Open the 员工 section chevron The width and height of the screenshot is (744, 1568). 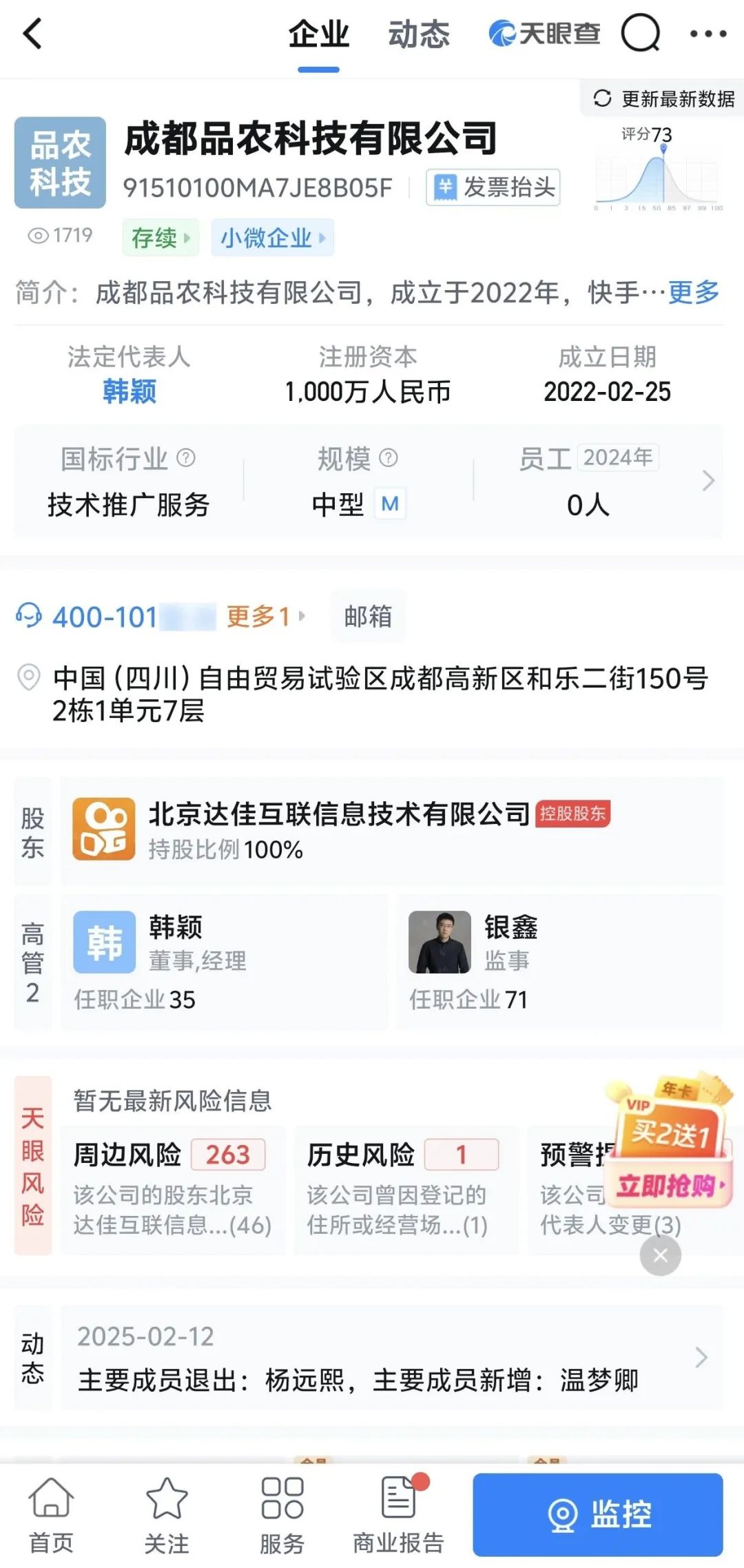710,482
